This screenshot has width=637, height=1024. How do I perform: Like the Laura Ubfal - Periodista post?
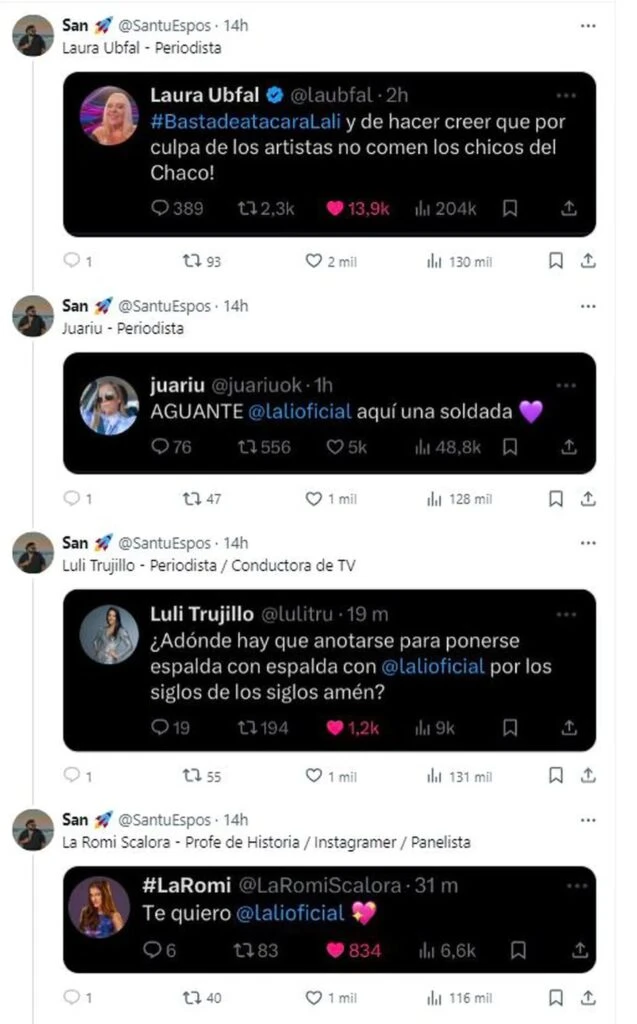pos(313,260)
